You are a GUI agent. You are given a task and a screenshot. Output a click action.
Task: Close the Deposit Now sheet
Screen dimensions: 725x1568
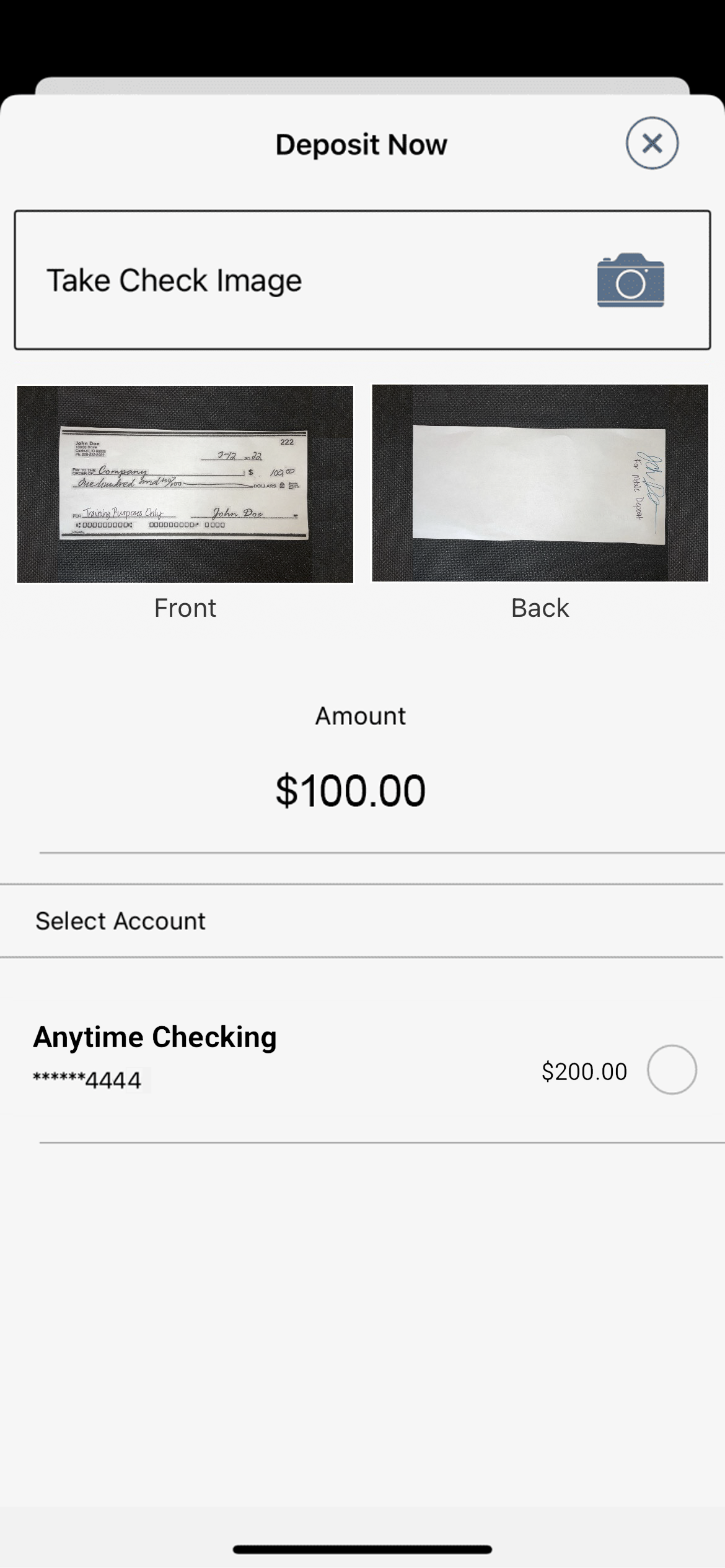pyautogui.click(x=652, y=143)
